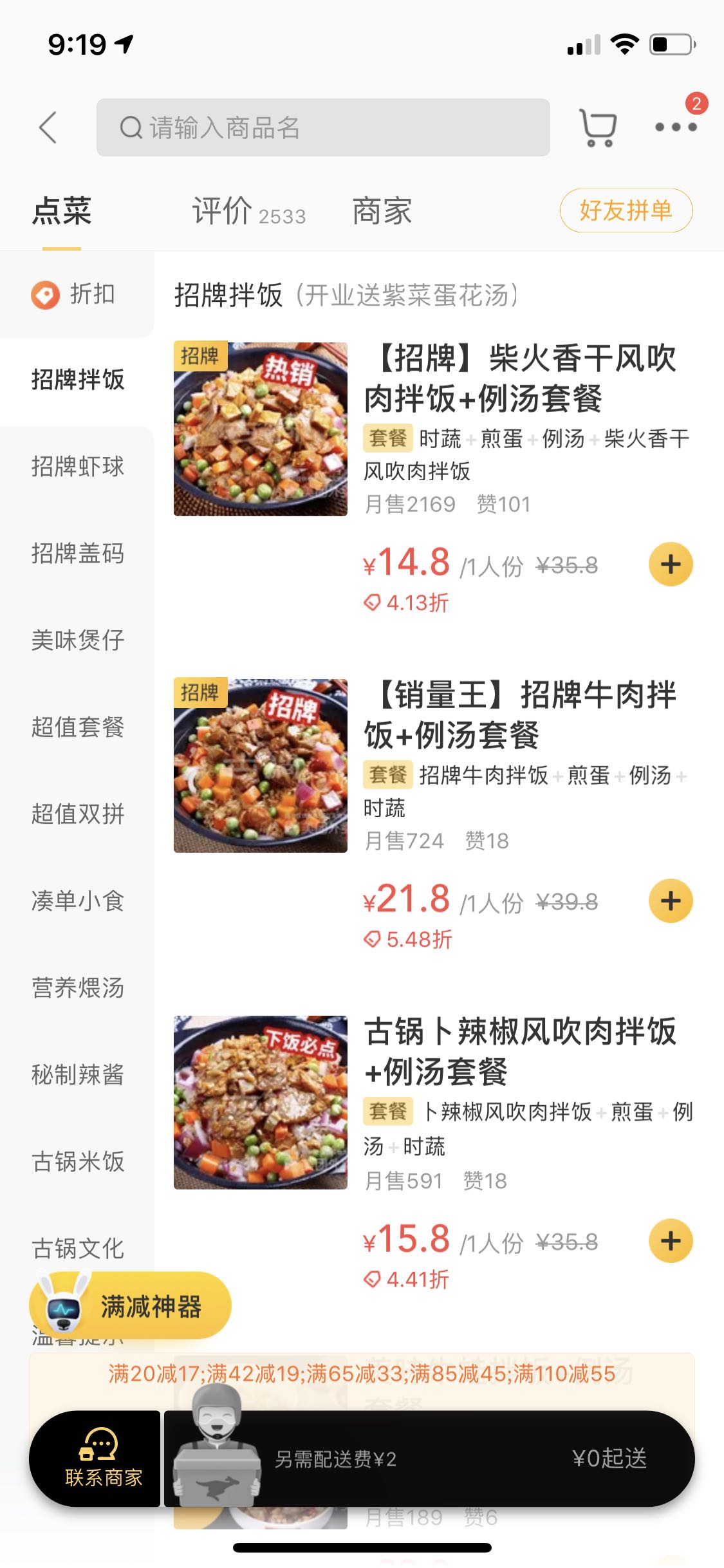Jump to the 美味煲仔 category
724x1568 pixels.
(77, 640)
